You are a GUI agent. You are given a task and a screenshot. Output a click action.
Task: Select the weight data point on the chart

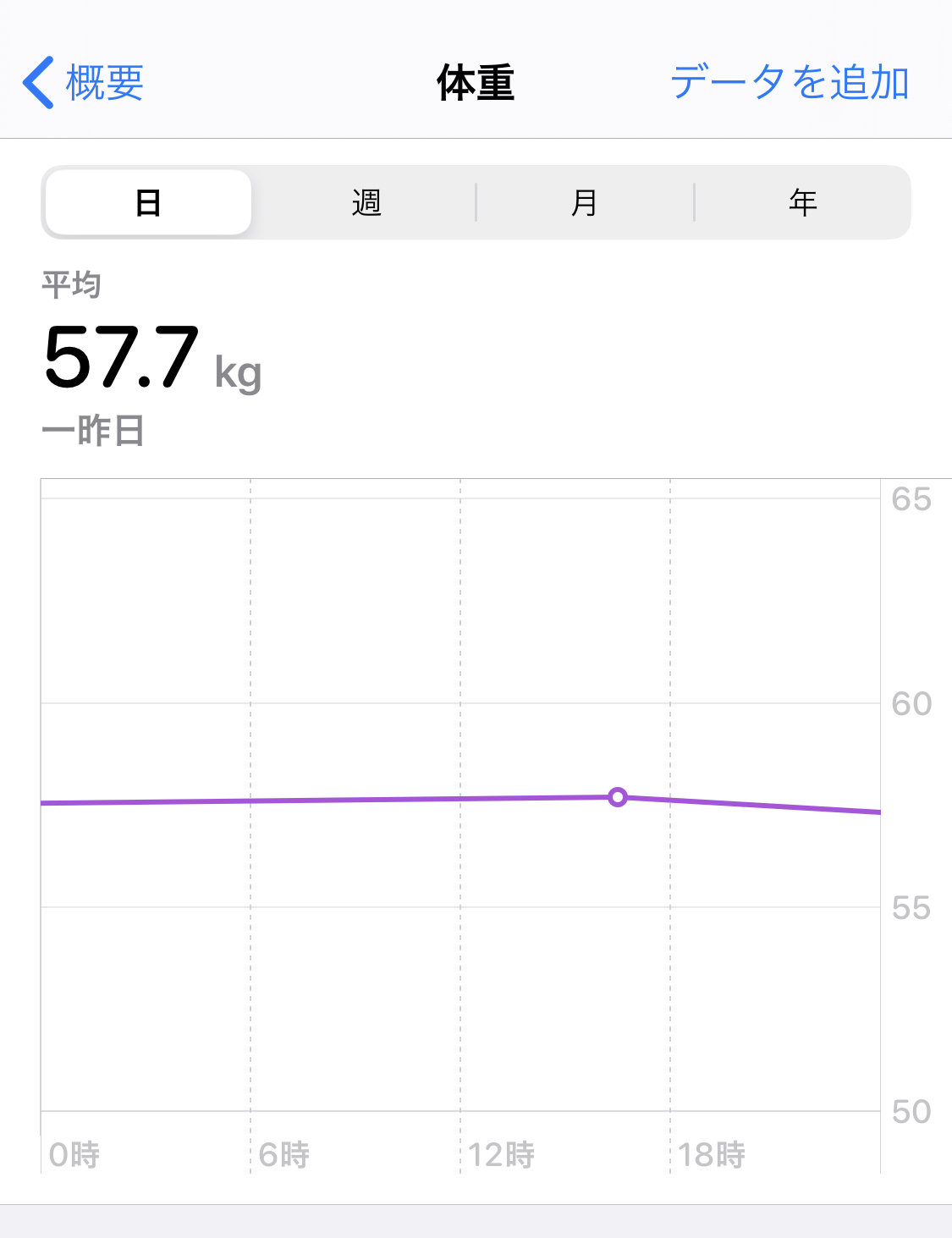pos(618,797)
